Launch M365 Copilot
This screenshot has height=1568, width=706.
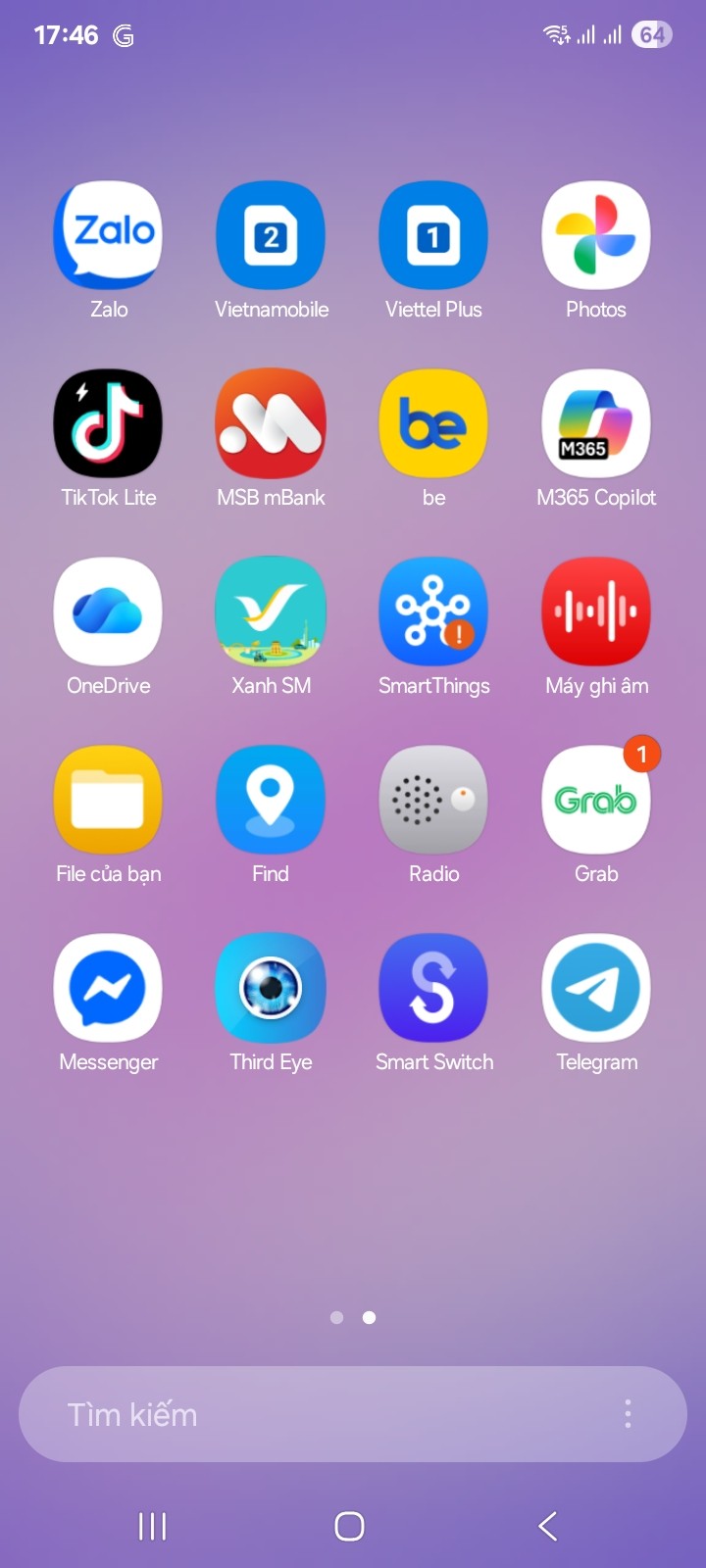(596, 423)
